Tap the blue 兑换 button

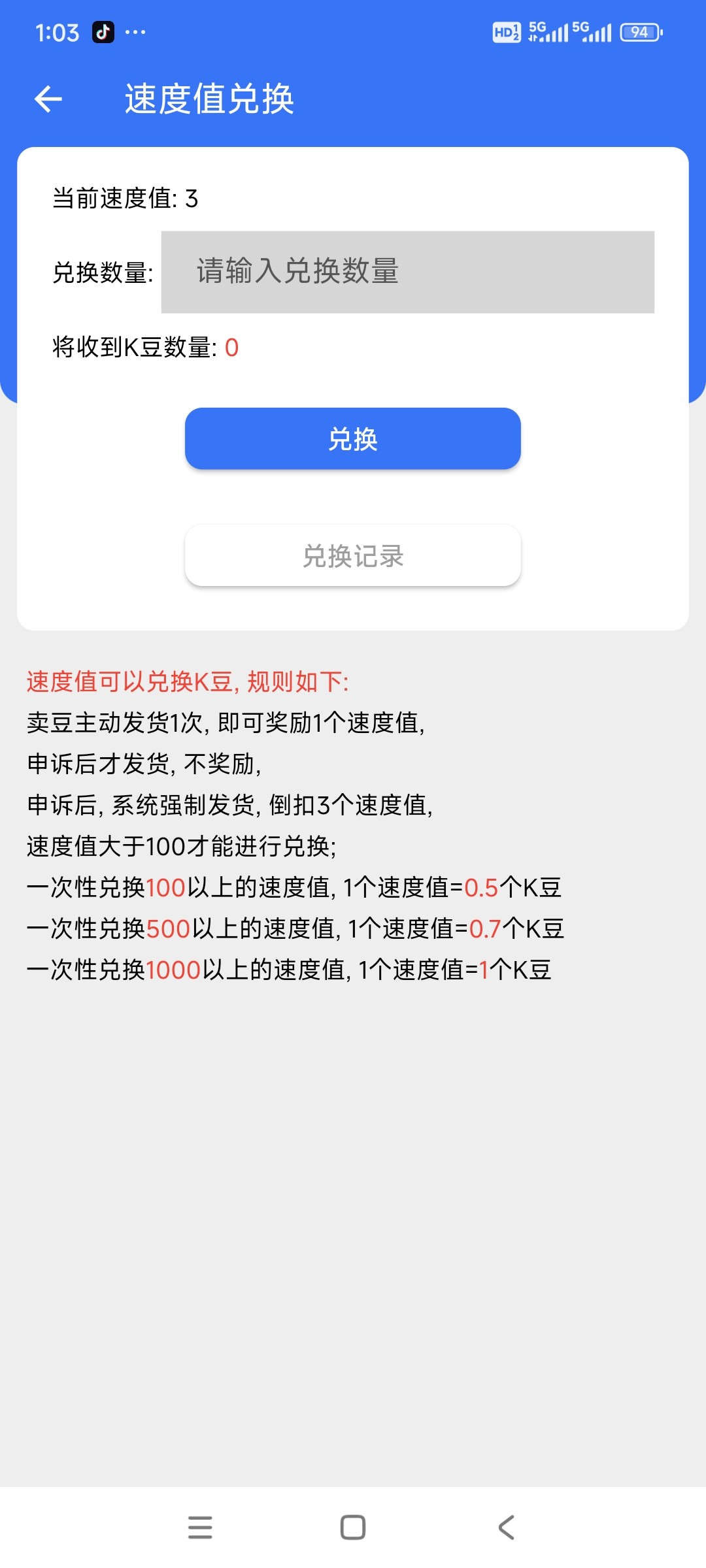(x=353, y=439)
